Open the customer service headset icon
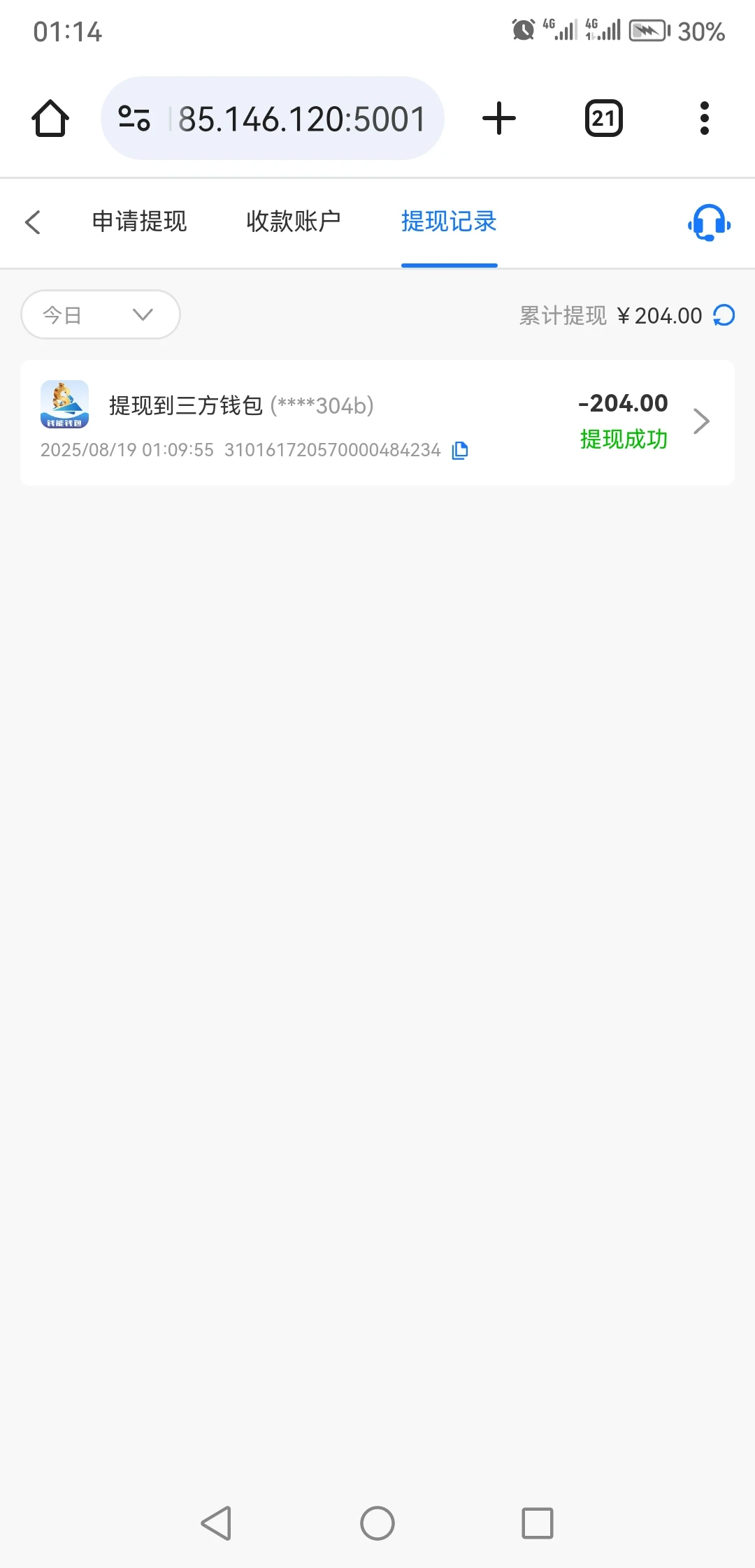Screen dimensions: 755x1568 coord(707,223)
